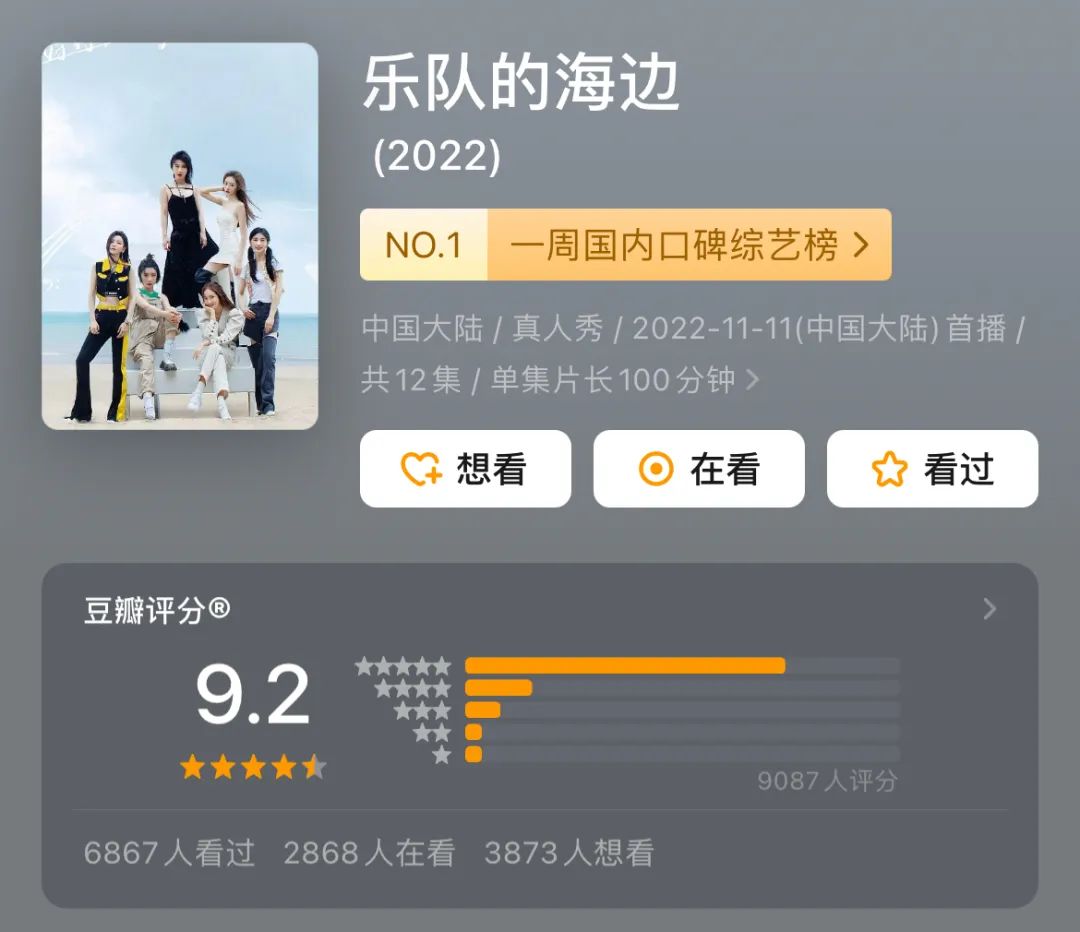Mark the show as 想看

click(x=465, y=469)
